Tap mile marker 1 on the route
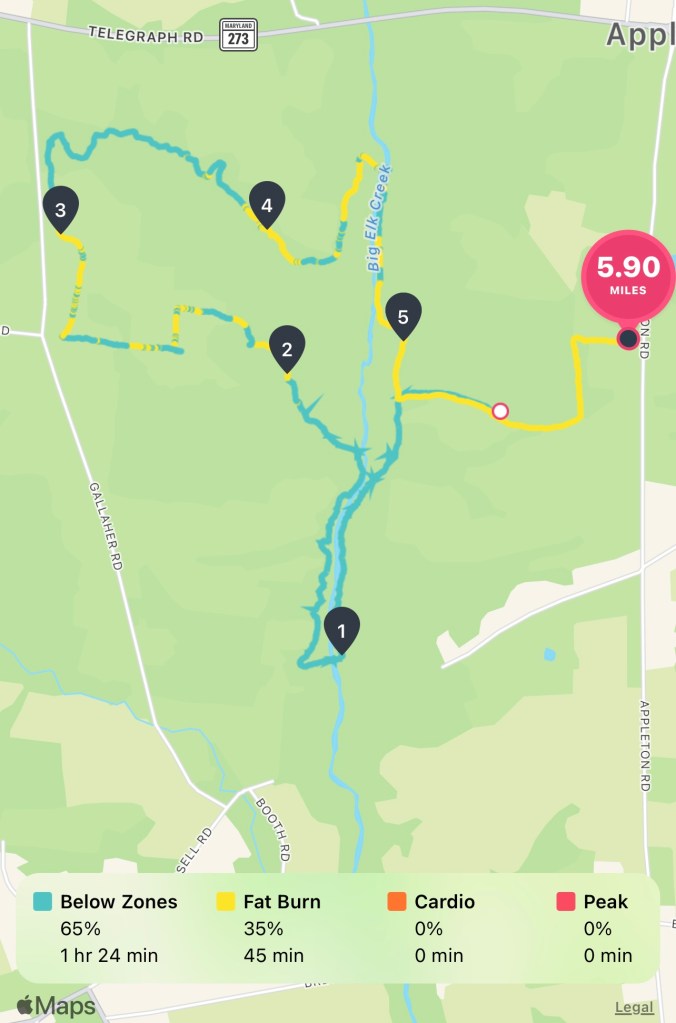The width and height of the screenshot is (676, 1023). (341, 630)
